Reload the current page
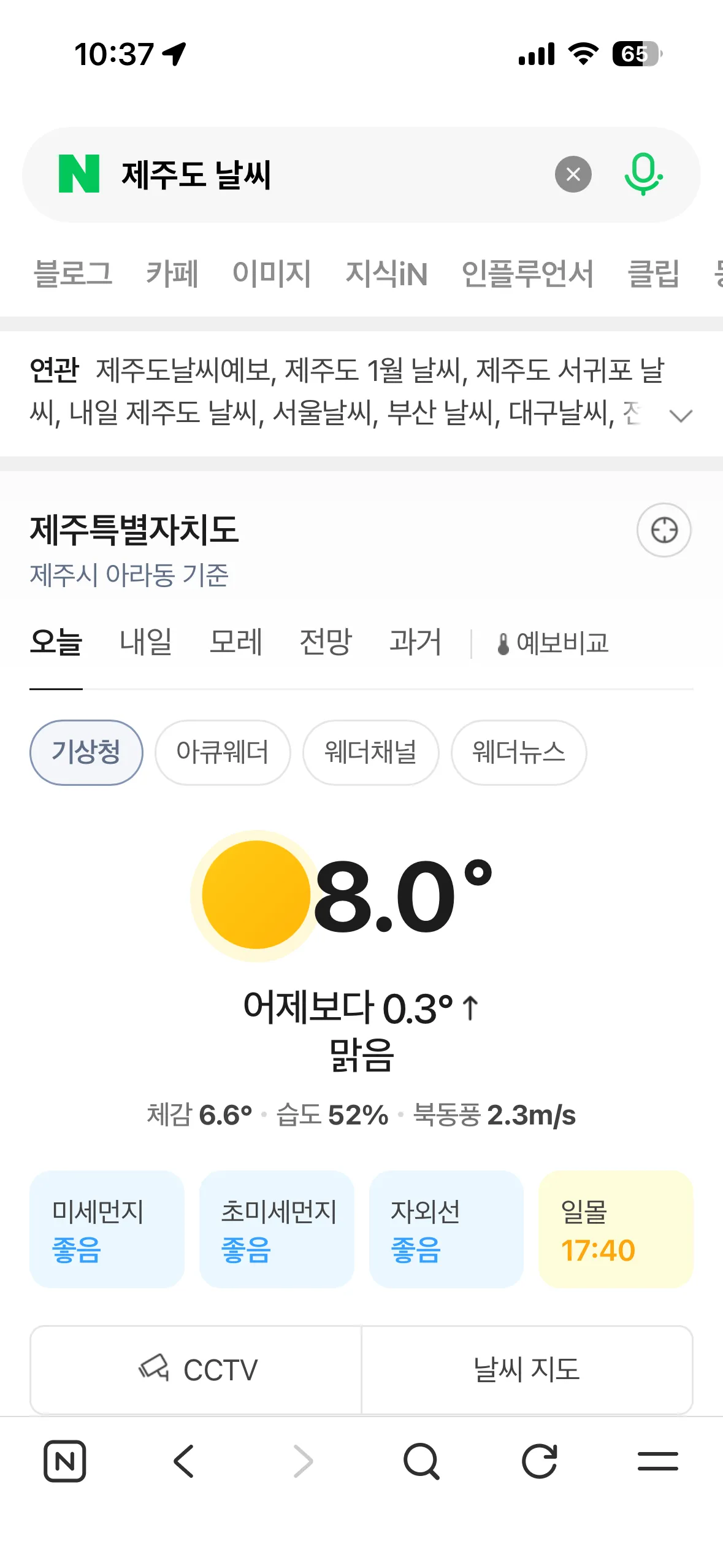Image resolution: width=723 pixels, height=1568 pixels. [540, 1461]
